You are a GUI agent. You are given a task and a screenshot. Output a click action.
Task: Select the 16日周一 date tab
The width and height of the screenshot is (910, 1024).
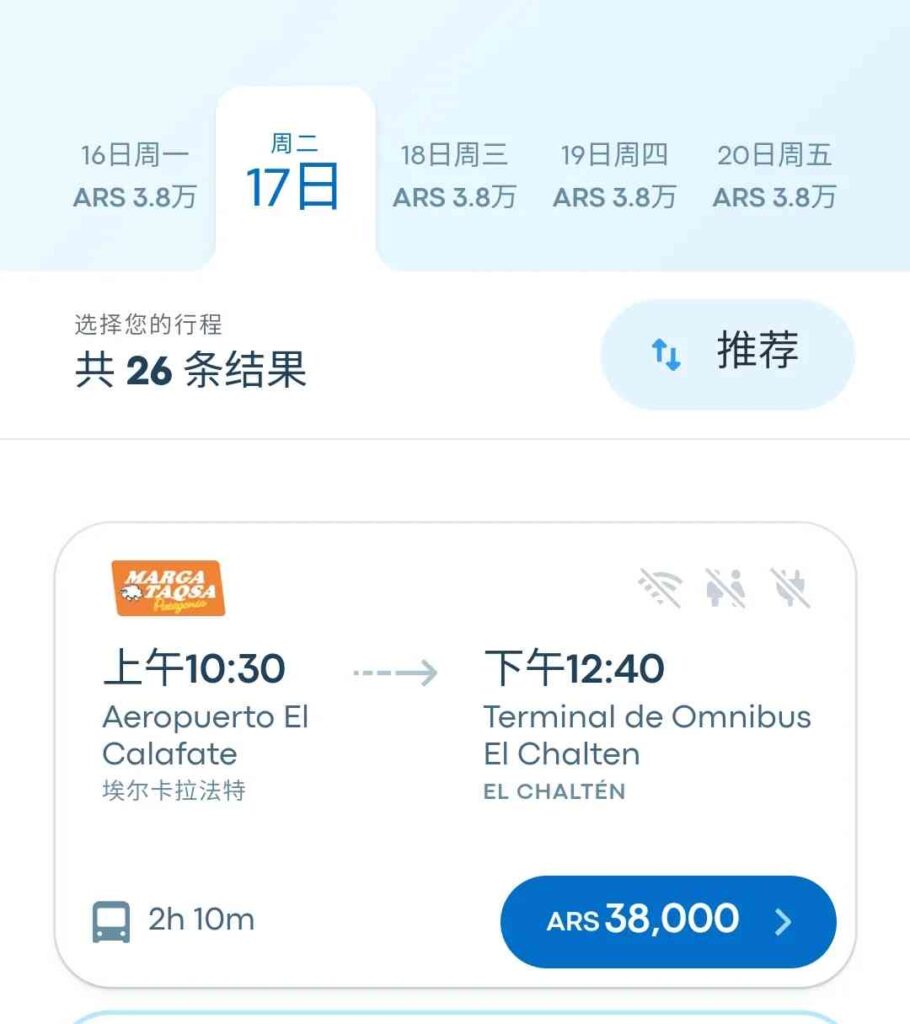tap(134, 176)
